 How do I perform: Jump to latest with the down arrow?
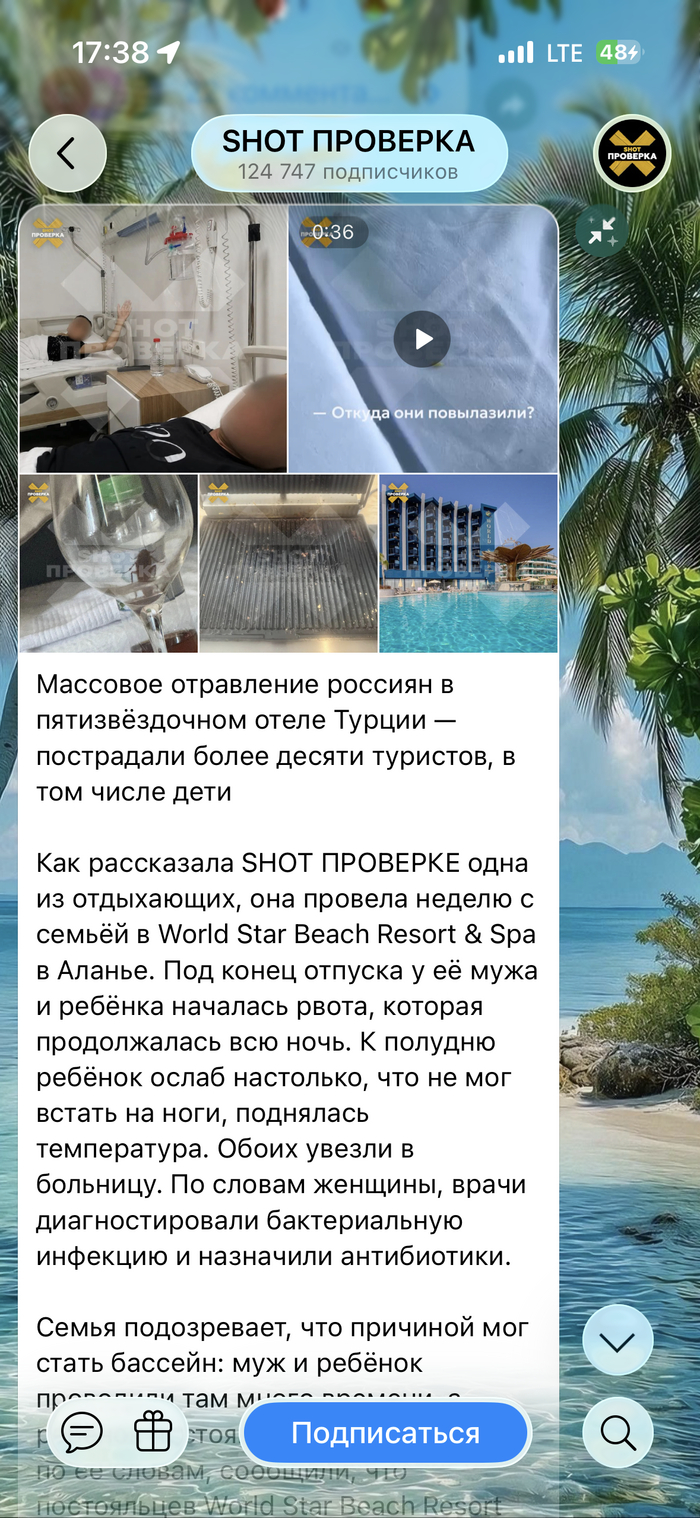click(617, 1341)
